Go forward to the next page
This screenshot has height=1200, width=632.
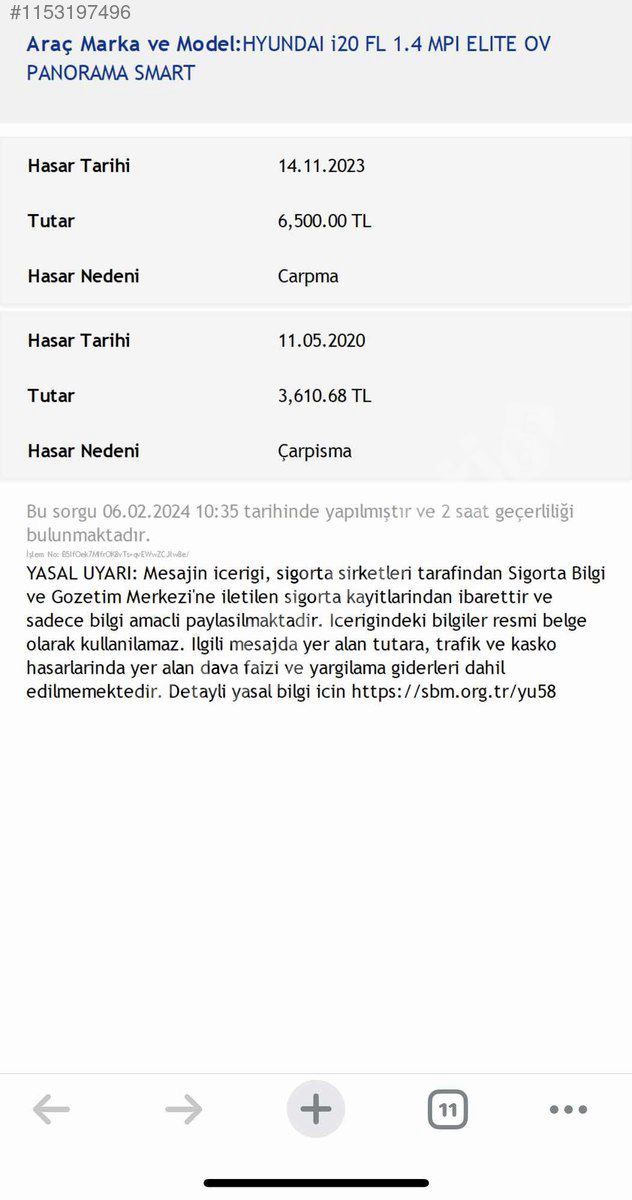point(184,1109)
